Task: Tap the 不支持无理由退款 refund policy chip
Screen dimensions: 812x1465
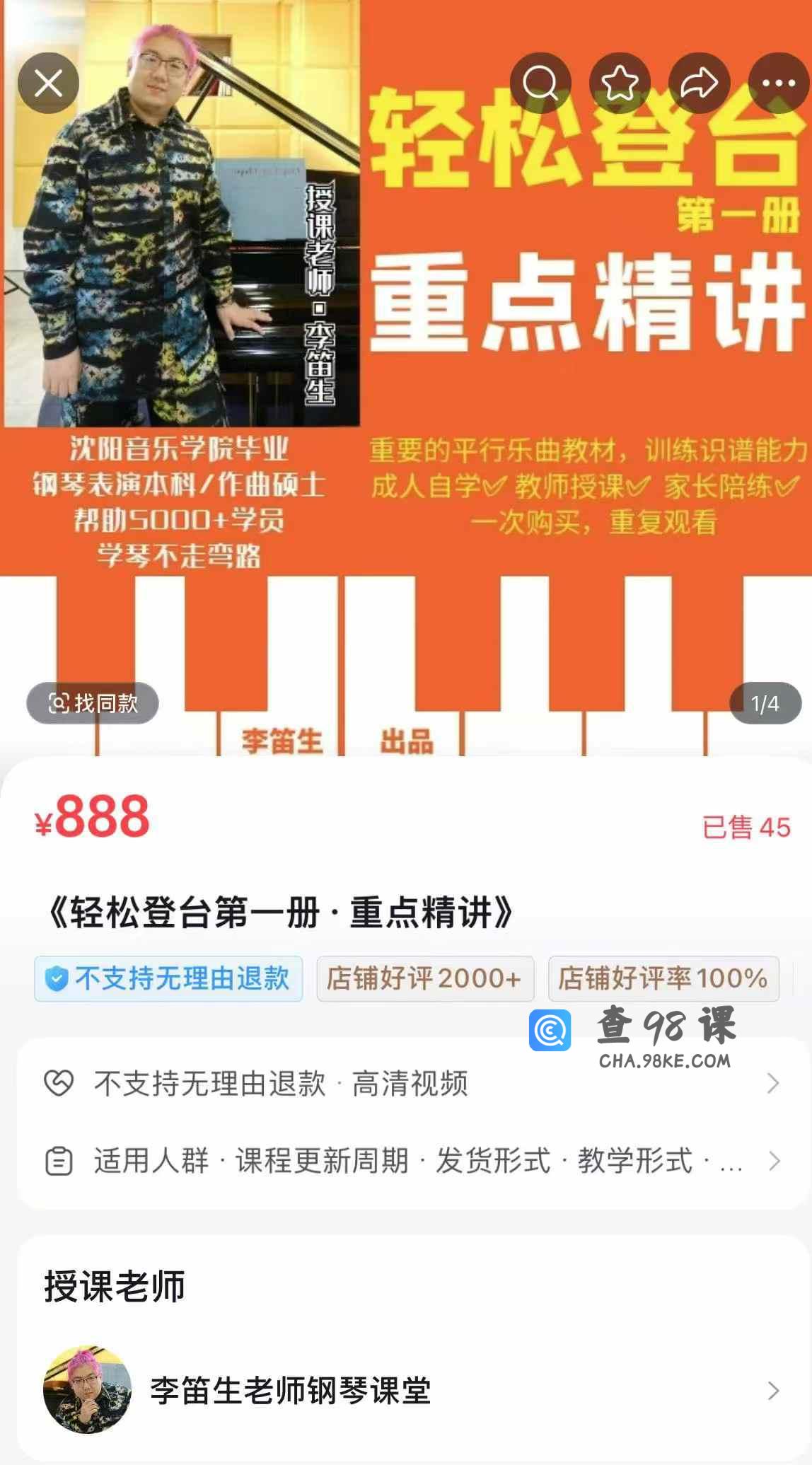Action: coord(168,979)
